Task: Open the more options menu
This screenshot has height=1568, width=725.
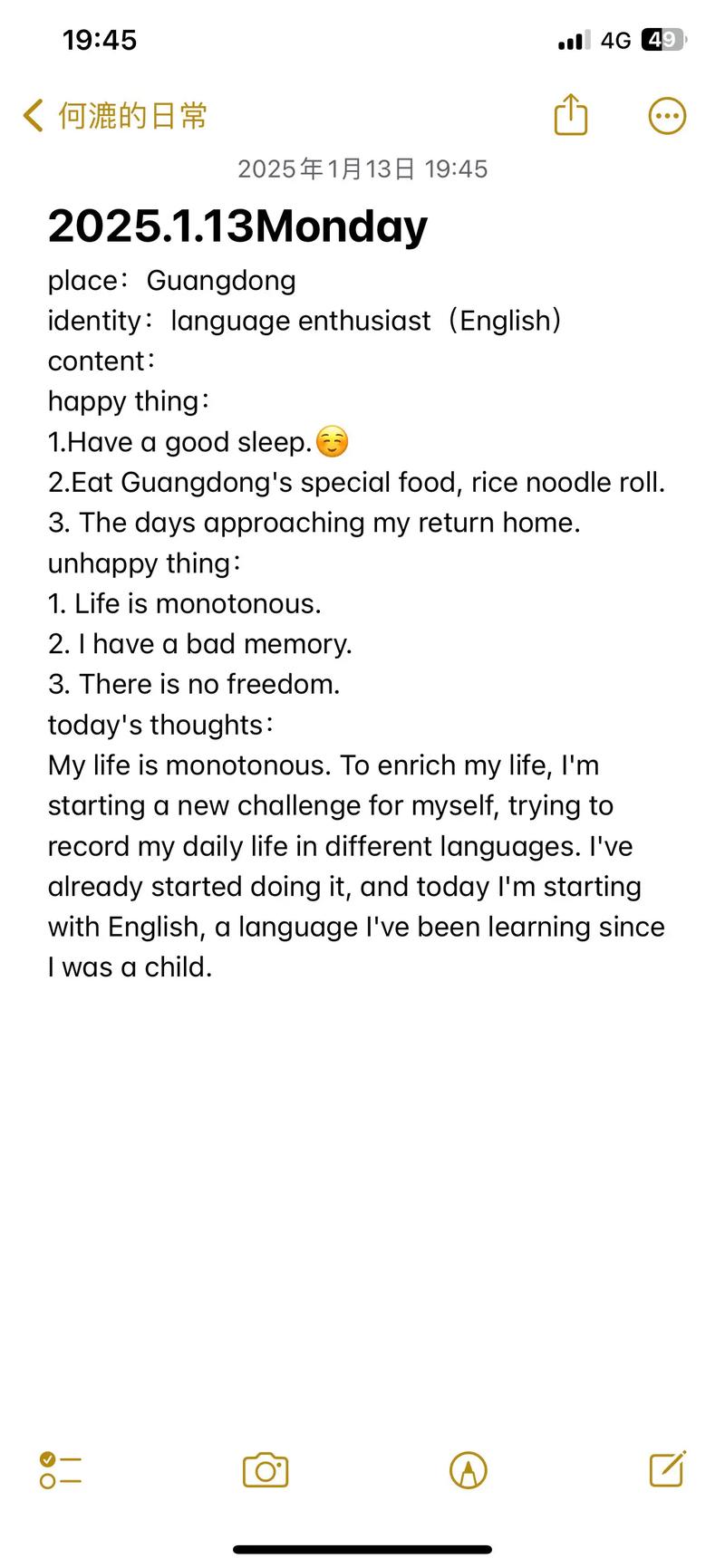Action: pos(667,116)
